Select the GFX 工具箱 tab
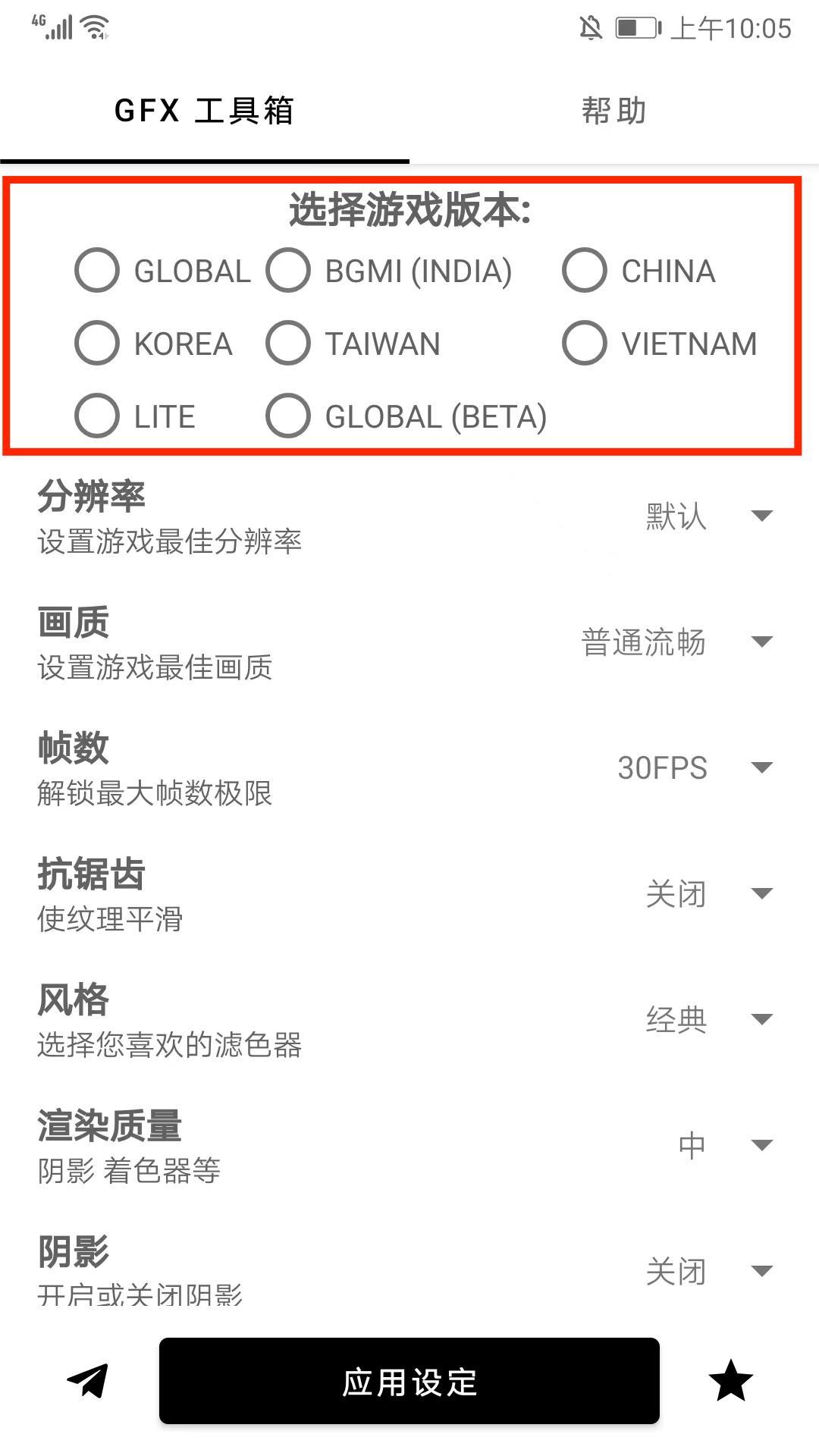Viewport: 819px width, 1456px height. pos(206,111)
